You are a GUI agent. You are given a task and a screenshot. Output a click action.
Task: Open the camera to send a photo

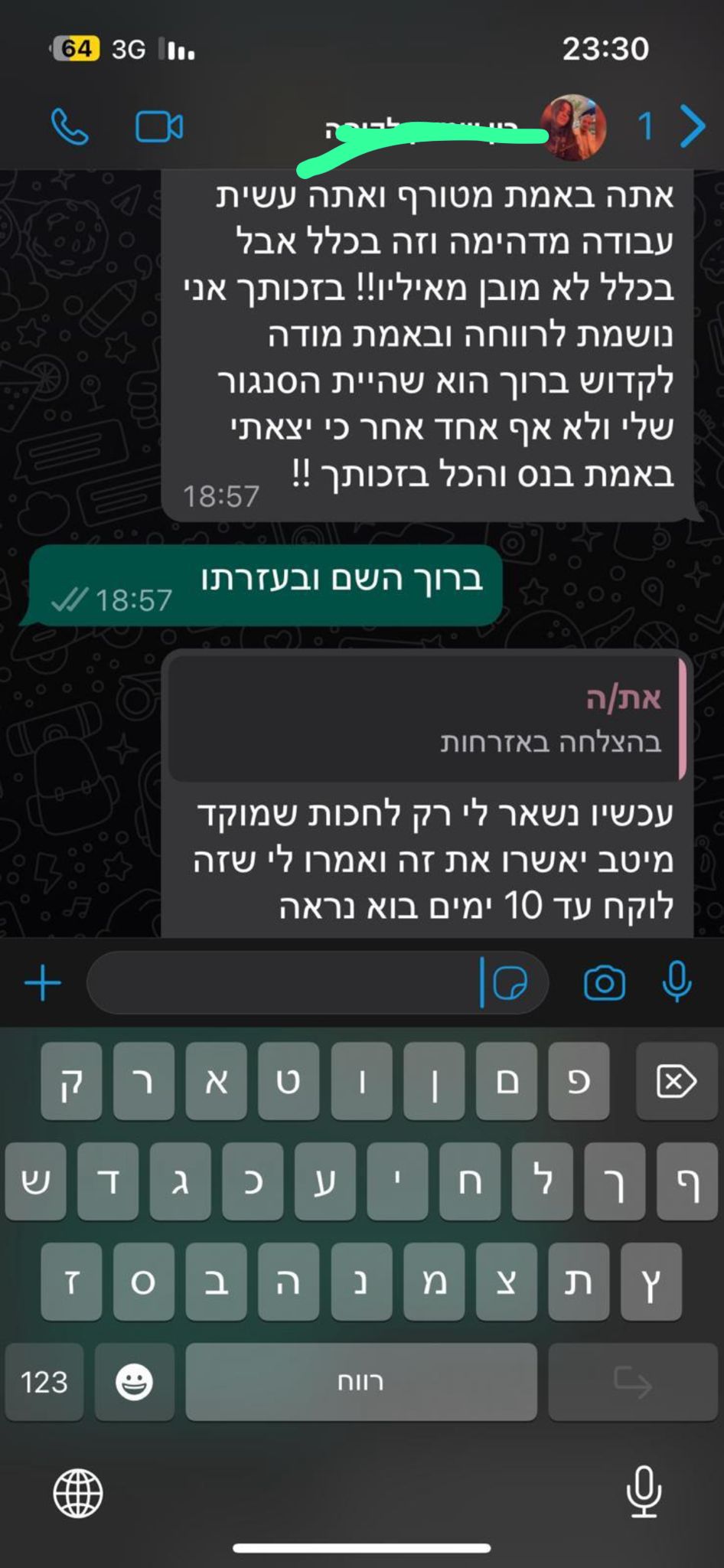coord(604,983)
